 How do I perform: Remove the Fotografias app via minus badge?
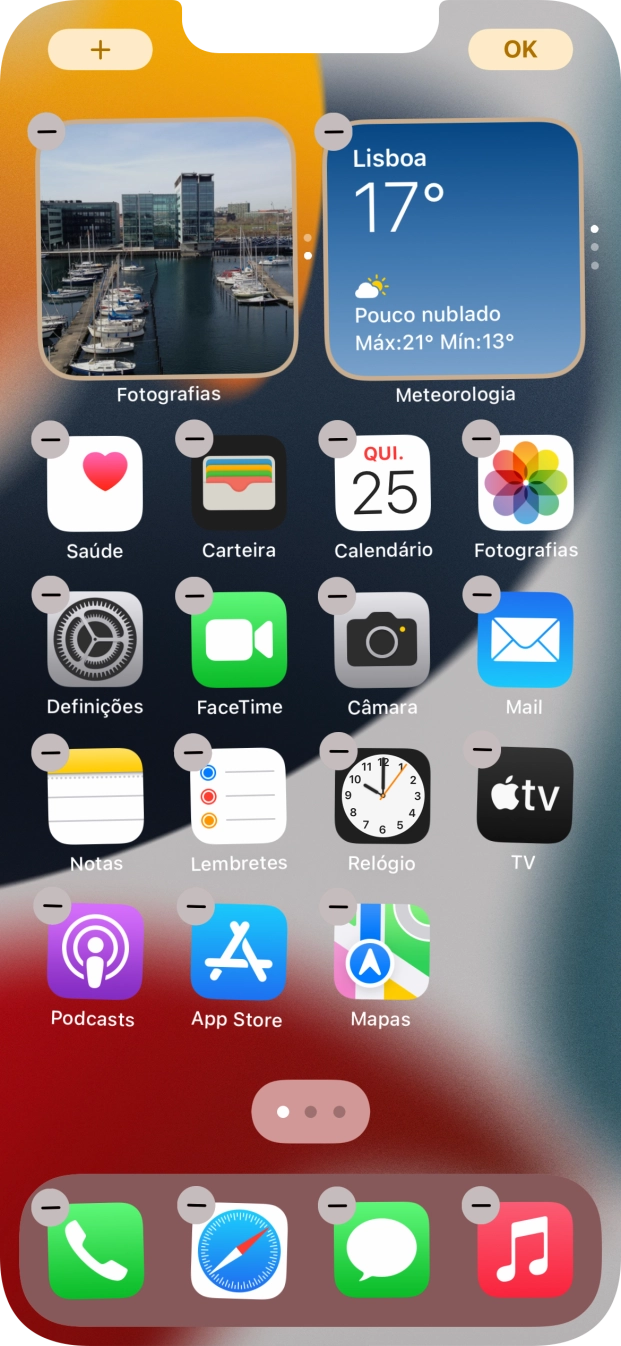481,438
